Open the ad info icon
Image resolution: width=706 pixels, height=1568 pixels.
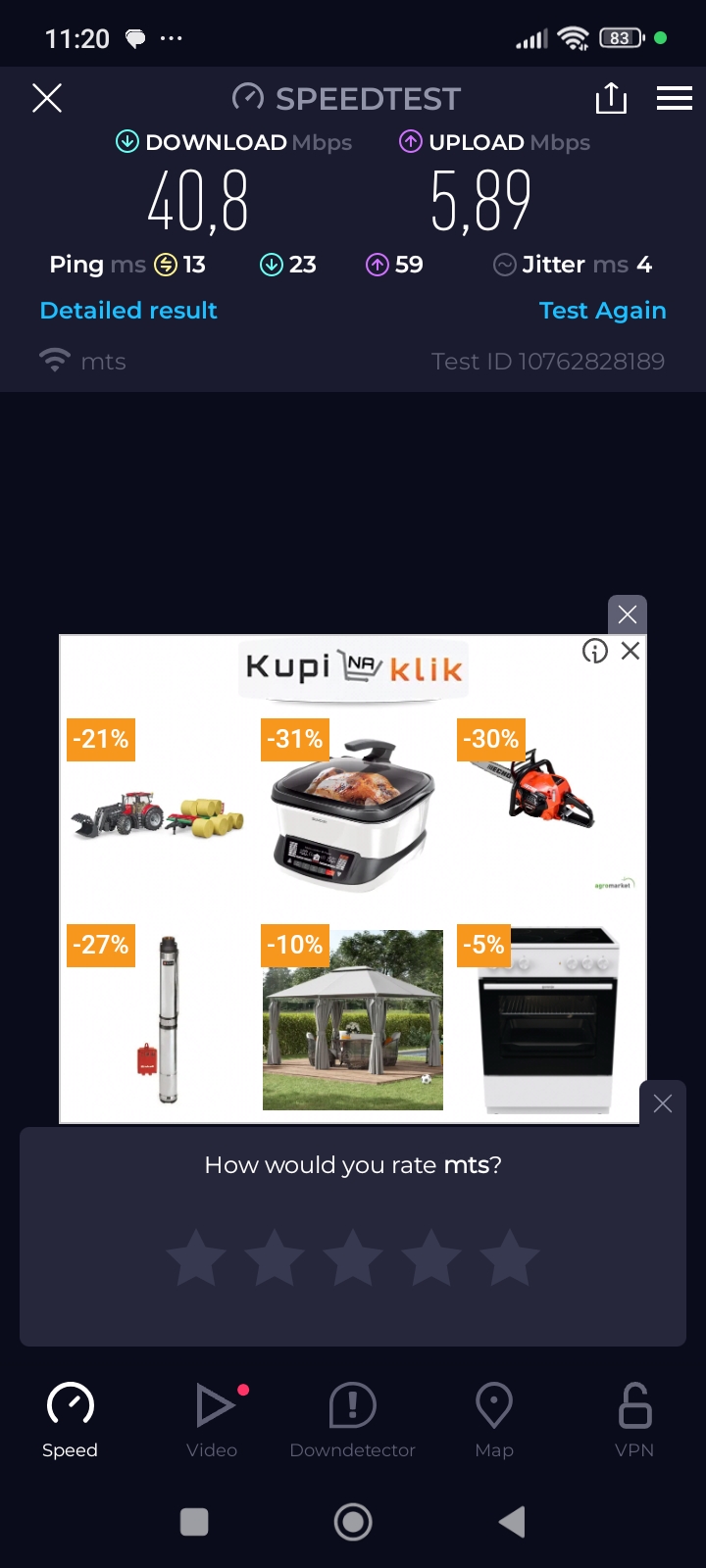pos(594,652)
